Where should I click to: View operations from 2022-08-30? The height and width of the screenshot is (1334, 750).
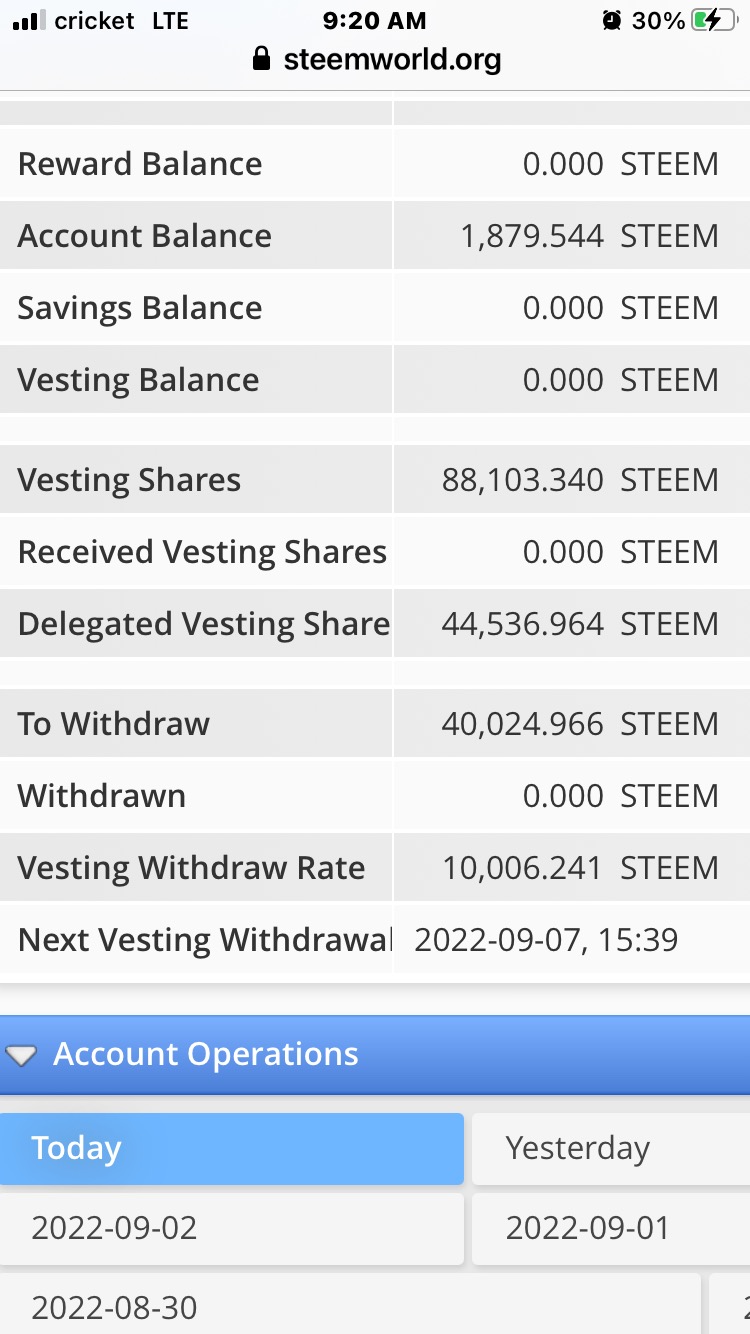pyautogui.click(x=350, y=1306)
